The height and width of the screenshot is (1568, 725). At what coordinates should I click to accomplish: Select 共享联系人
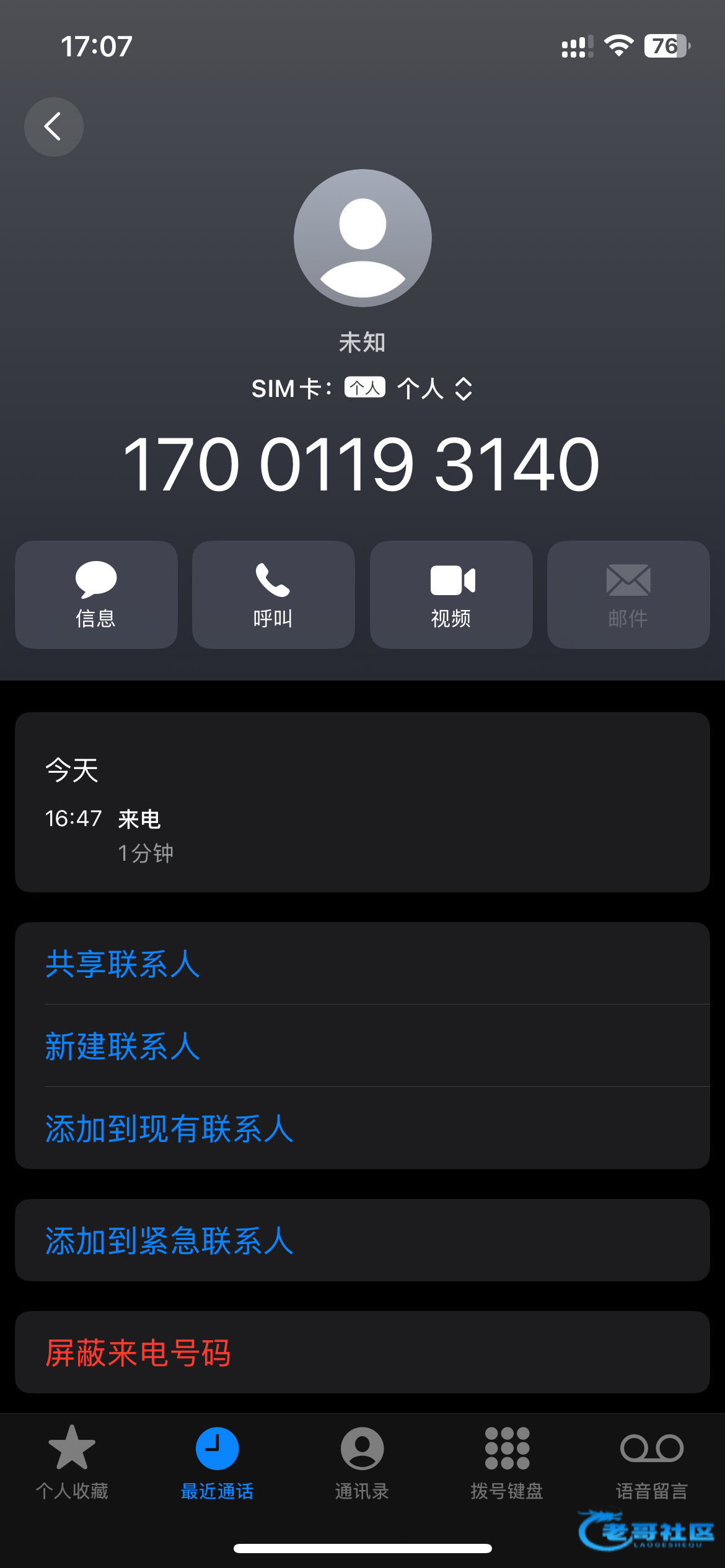click(x=362, y=964)
